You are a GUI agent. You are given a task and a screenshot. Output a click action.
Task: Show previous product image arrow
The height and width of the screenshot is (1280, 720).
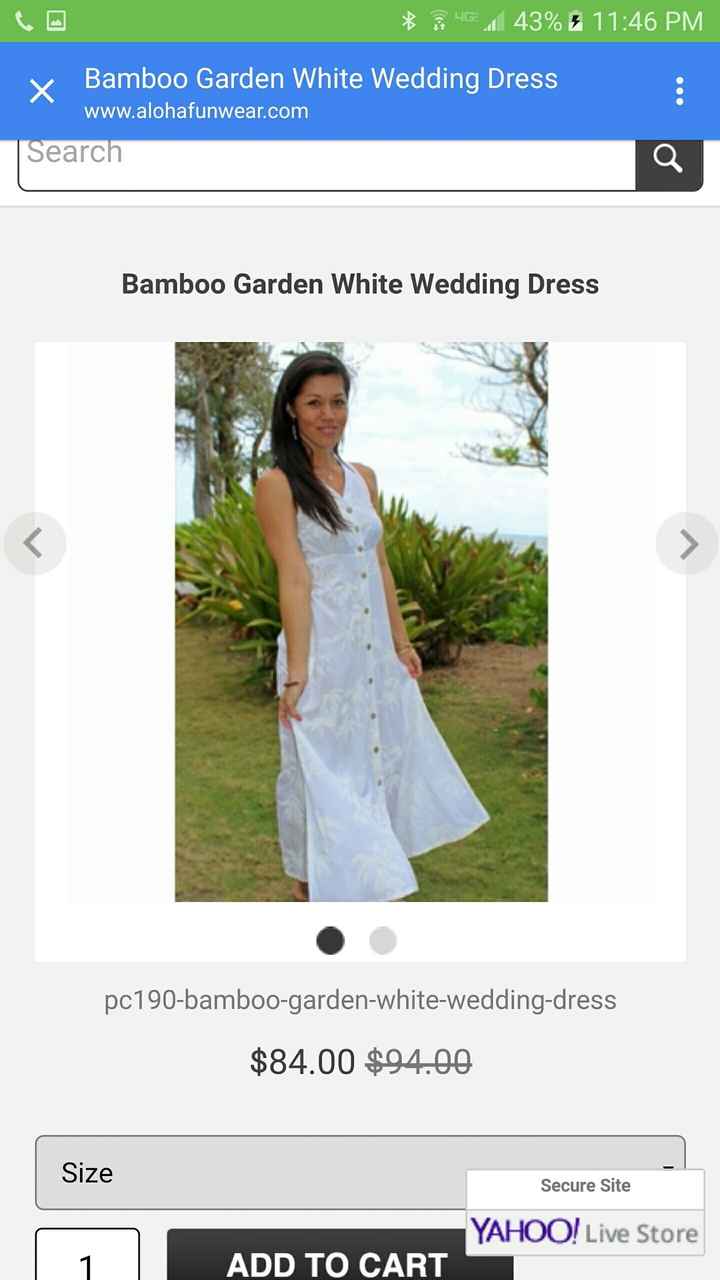(34, 543)
